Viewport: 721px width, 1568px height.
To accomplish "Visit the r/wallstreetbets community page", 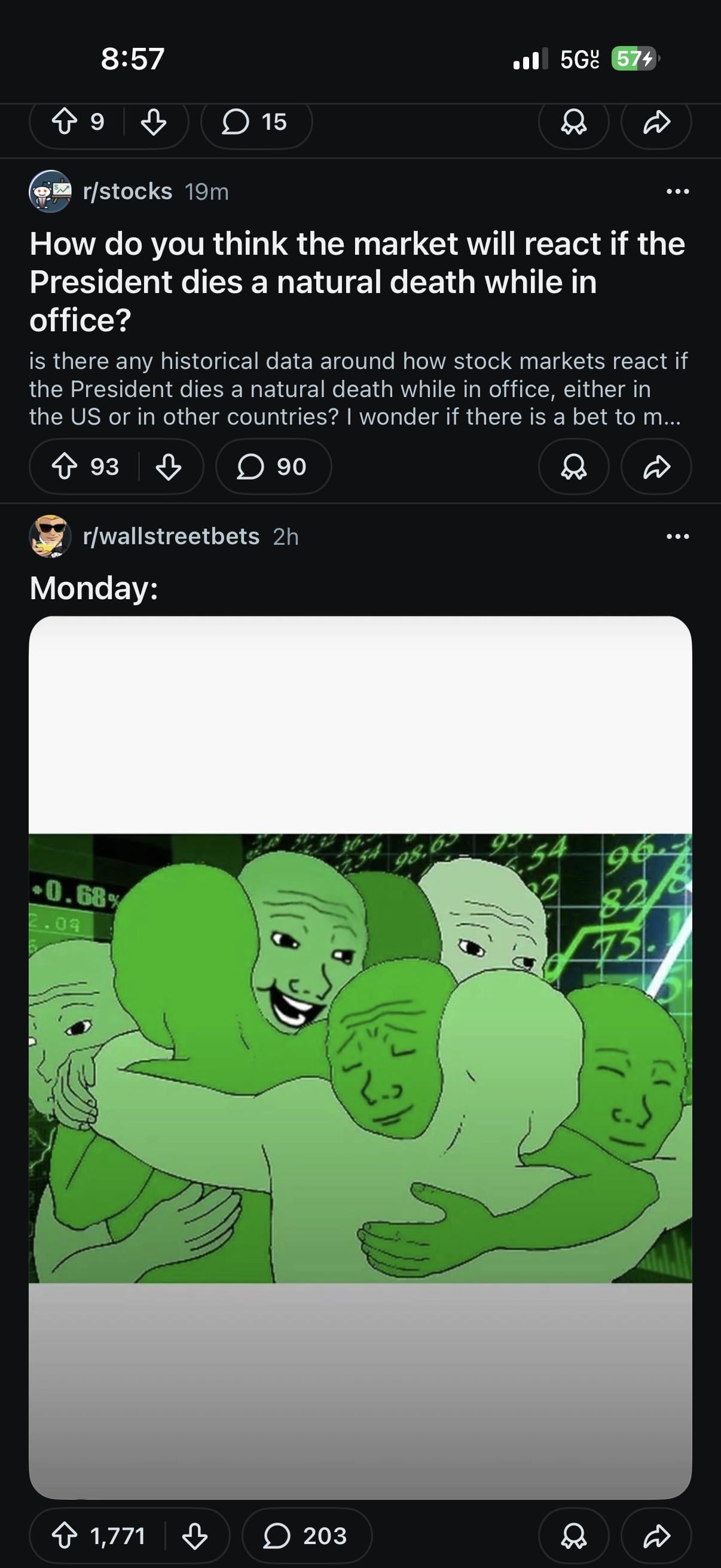I will (171, 536).
